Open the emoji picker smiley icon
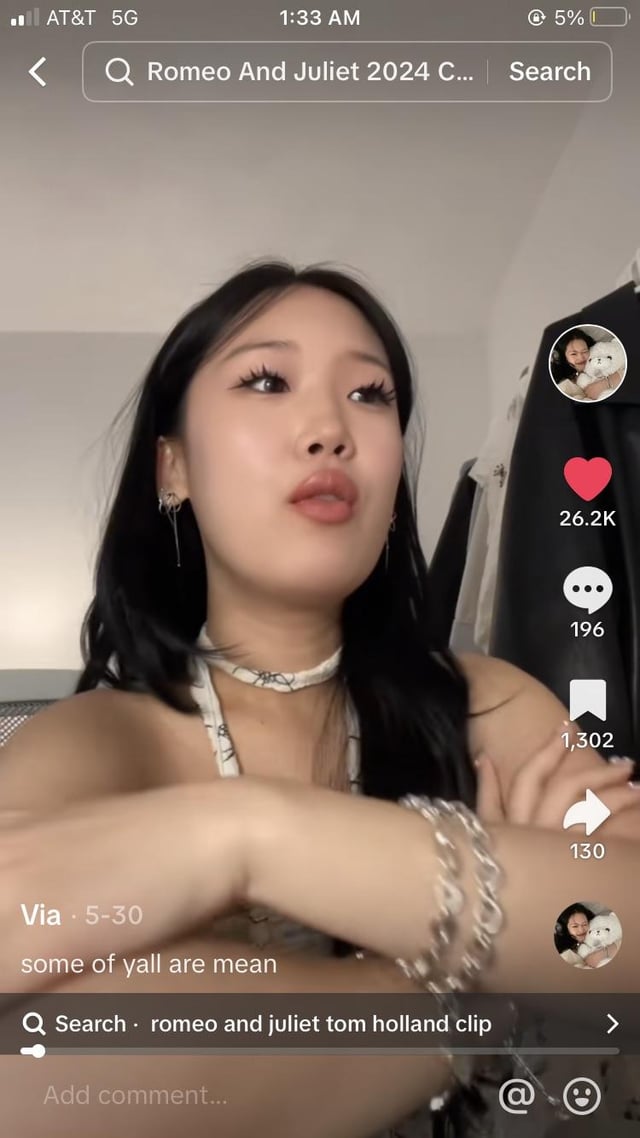This screenshot has height=1138, width=640. tap(582, 1095)
